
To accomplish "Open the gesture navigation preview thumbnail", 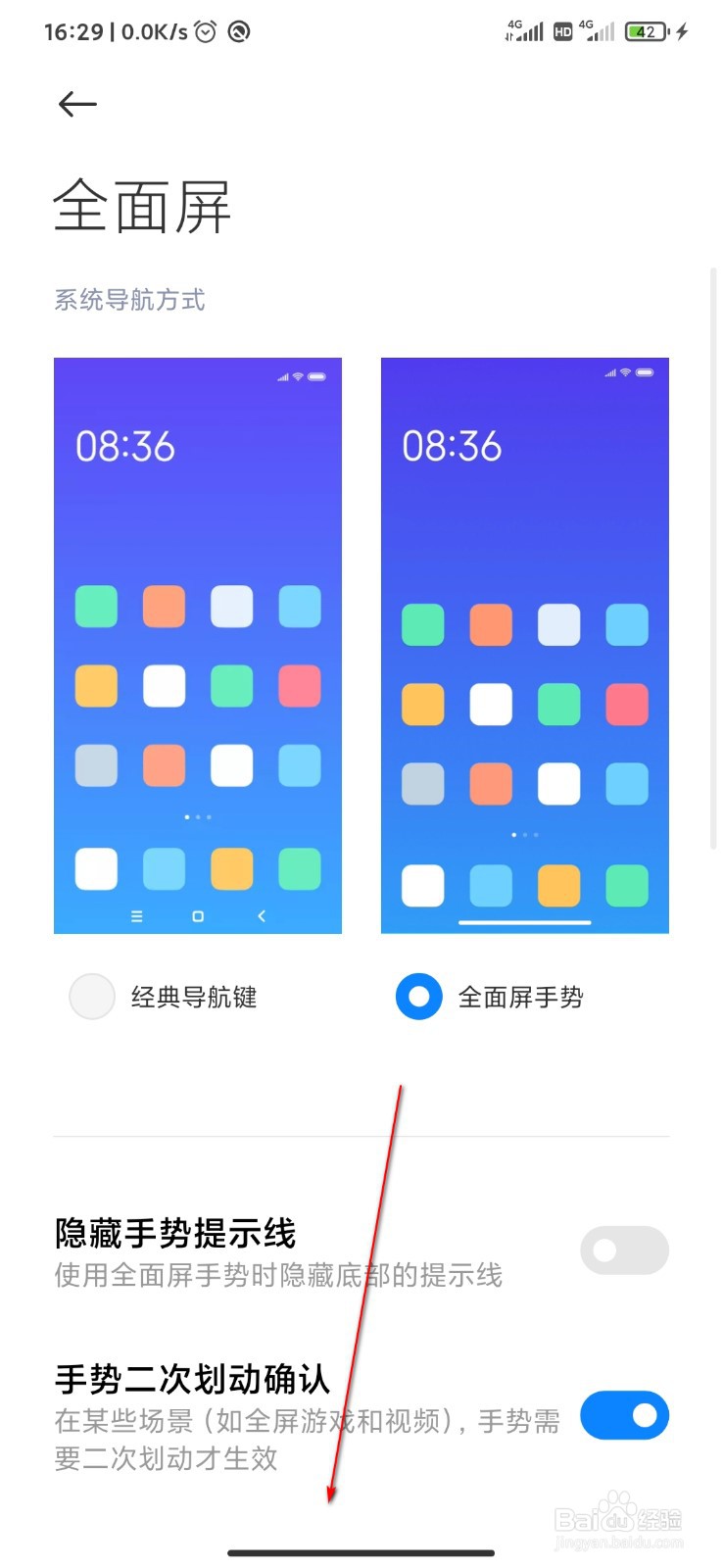I will [524, 645].
